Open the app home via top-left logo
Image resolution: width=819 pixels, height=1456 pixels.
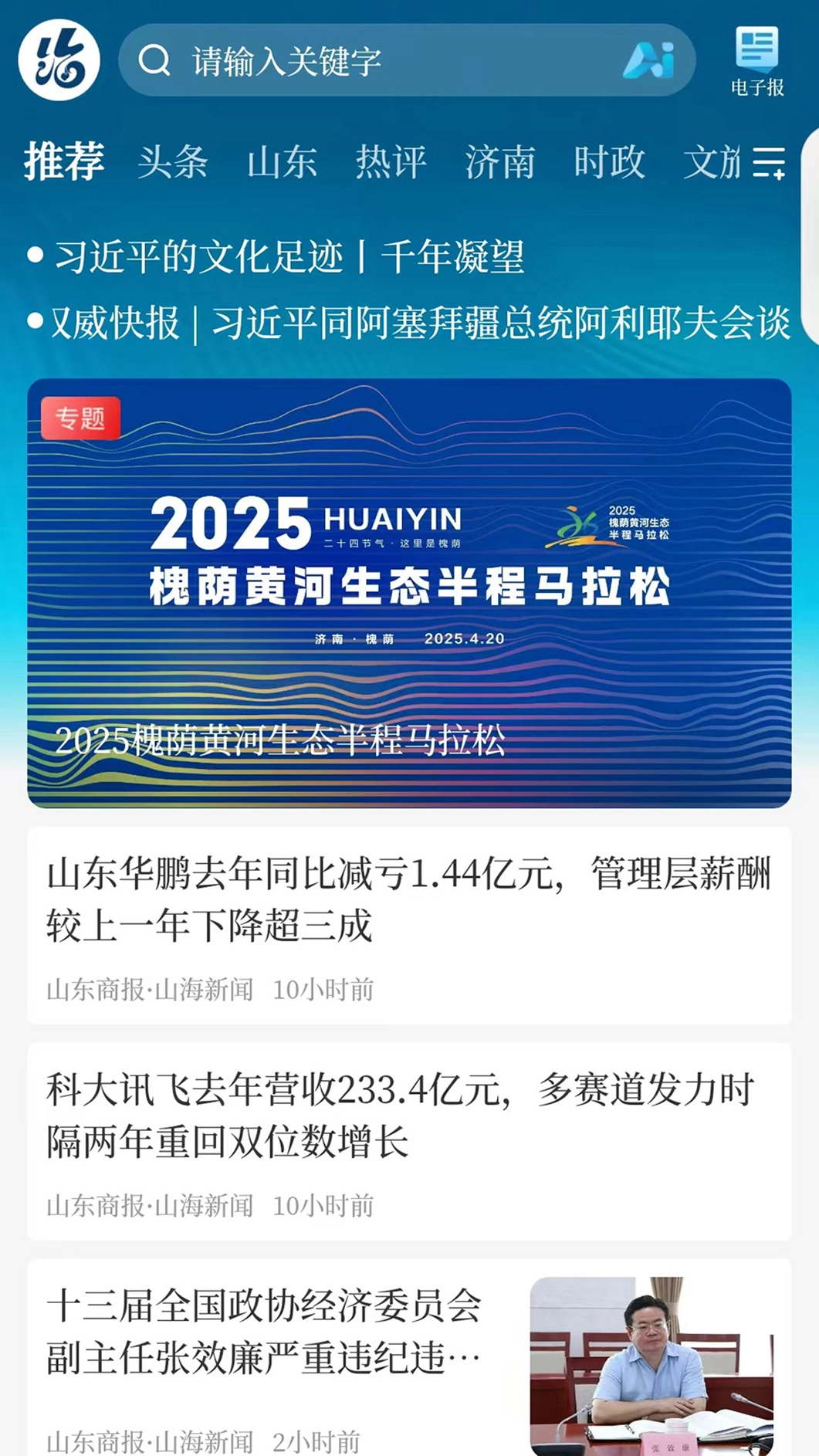[58, 59]
